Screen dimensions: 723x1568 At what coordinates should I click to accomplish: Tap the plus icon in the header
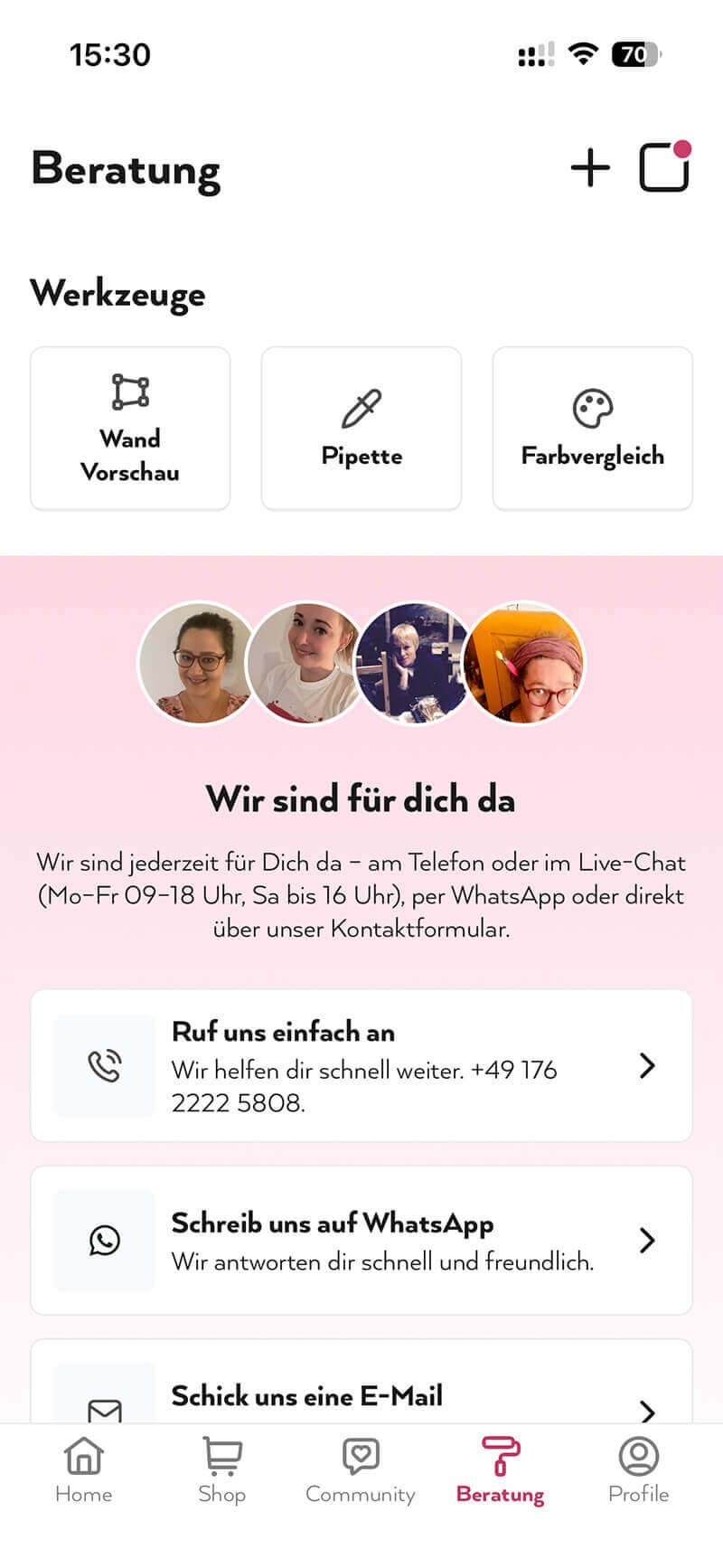(x=590, y=168)
